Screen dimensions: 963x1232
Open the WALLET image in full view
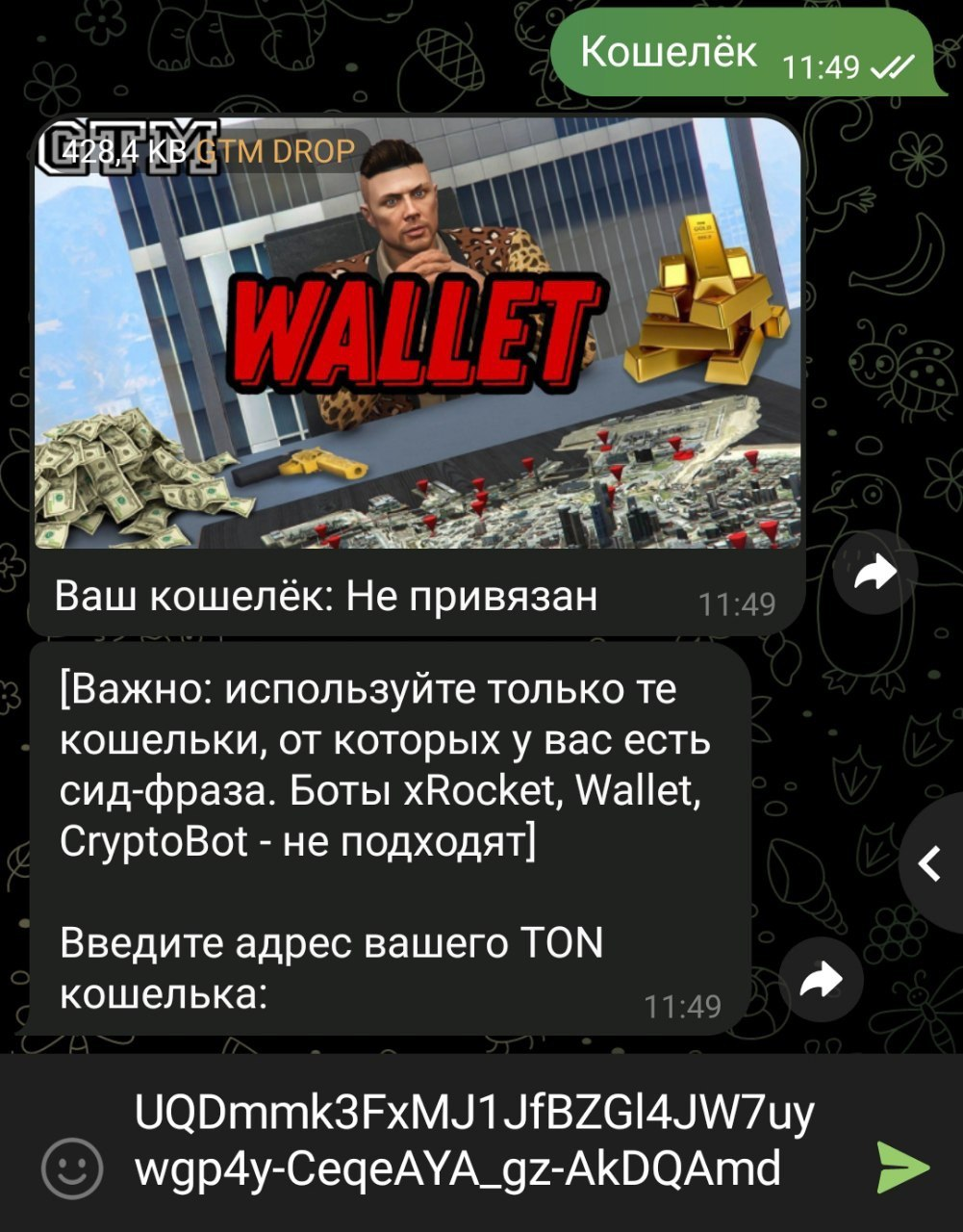[x=418, y=332]
